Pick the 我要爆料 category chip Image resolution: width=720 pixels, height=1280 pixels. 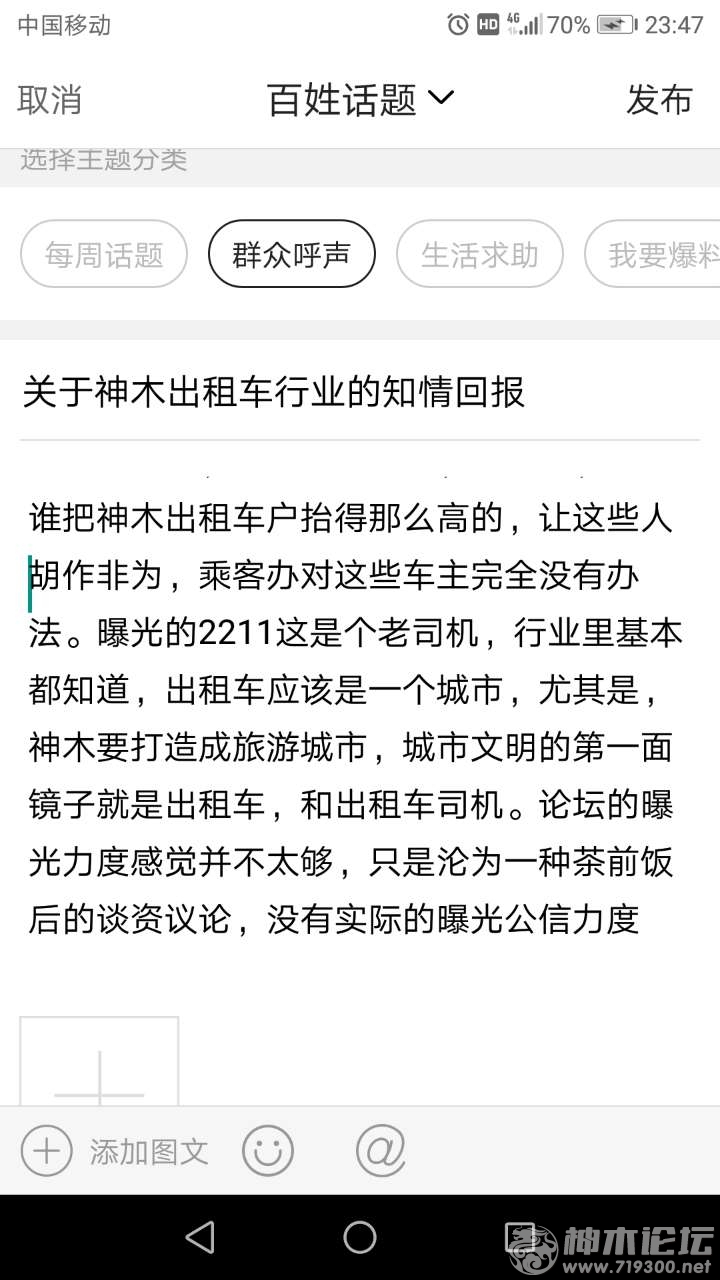point(652,255)
